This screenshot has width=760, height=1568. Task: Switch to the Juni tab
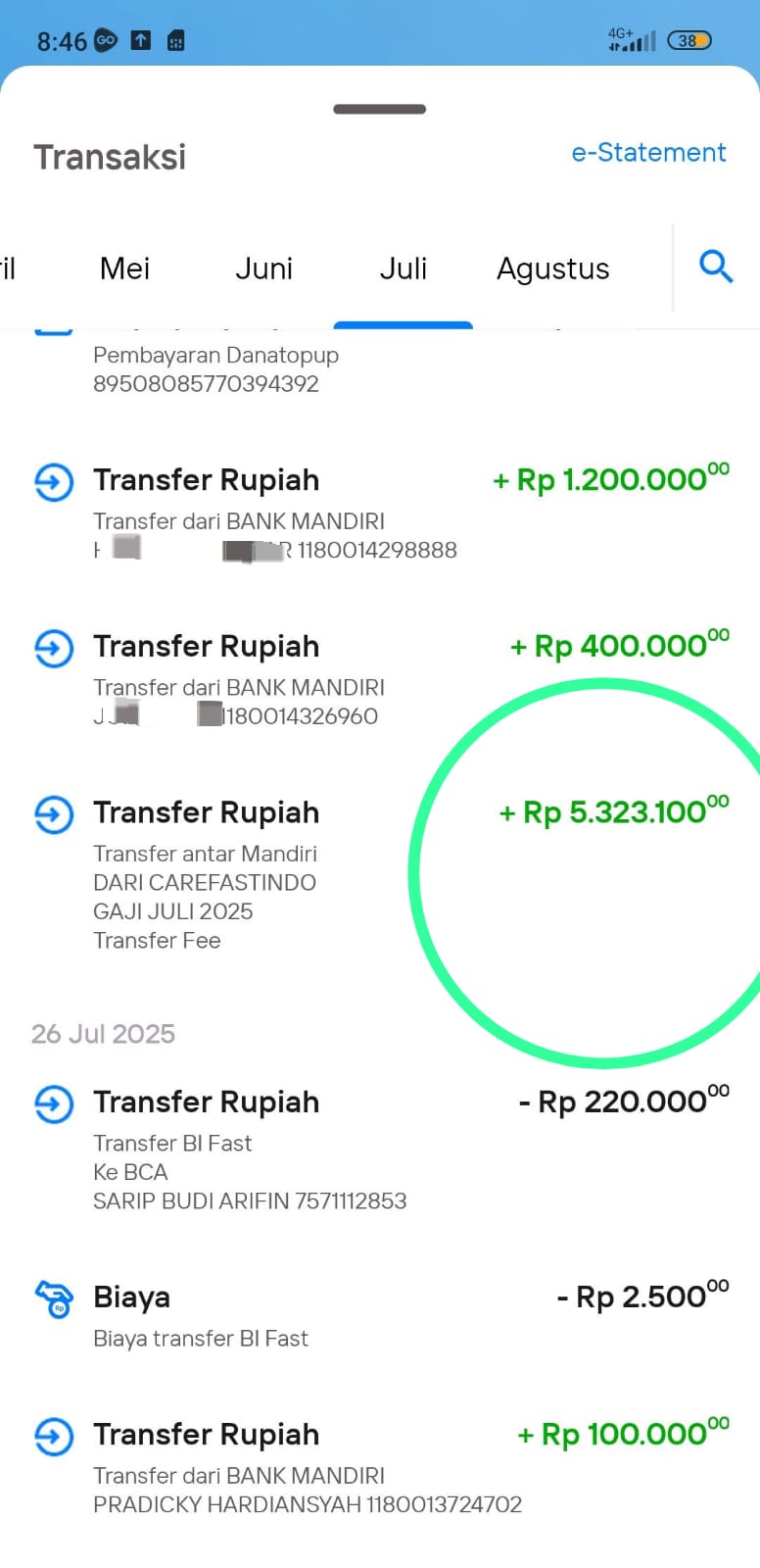(x=264, y=269)
